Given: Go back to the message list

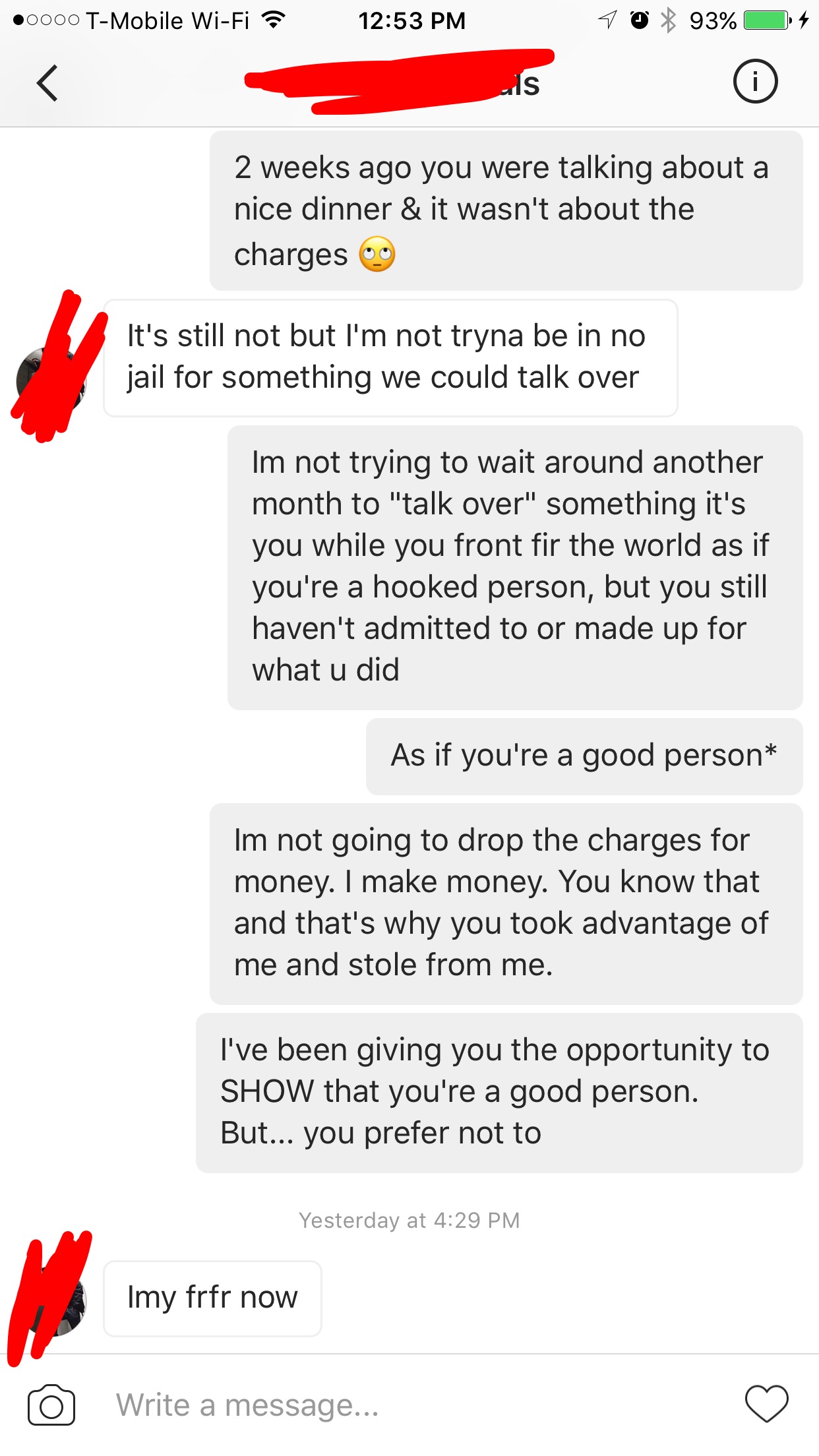Looking at the screenshot, I should click(x=47, y=83).
